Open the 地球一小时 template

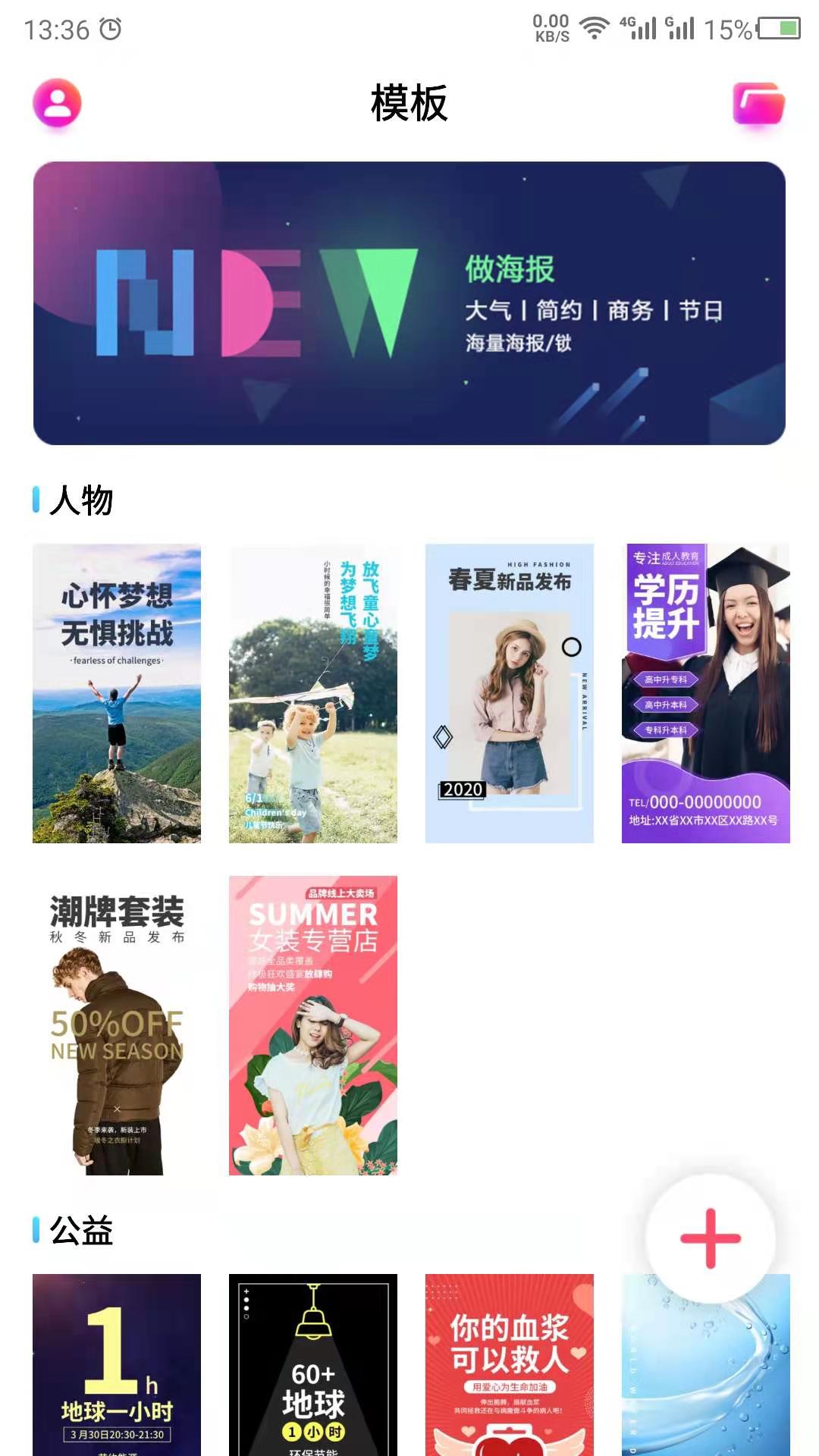(x=117, y=1365)
